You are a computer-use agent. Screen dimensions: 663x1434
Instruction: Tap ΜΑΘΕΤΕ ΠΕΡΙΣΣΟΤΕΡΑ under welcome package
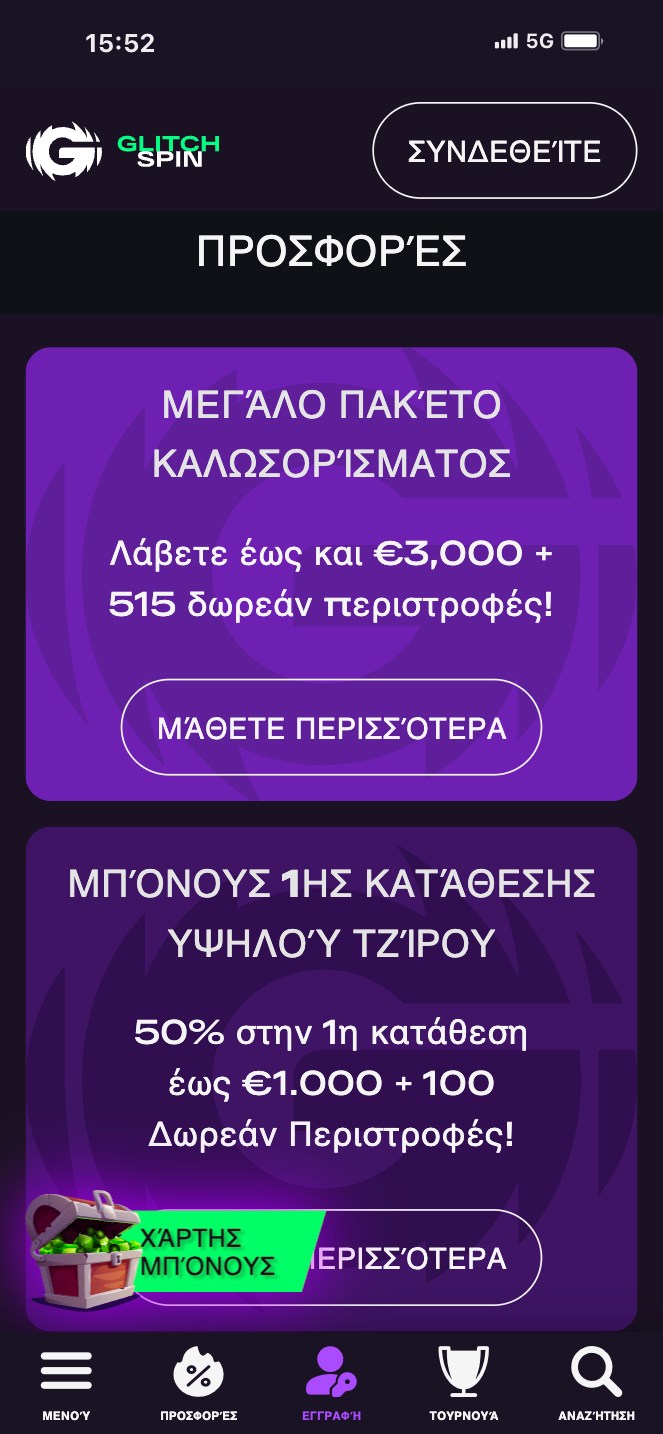pos(331,727)
